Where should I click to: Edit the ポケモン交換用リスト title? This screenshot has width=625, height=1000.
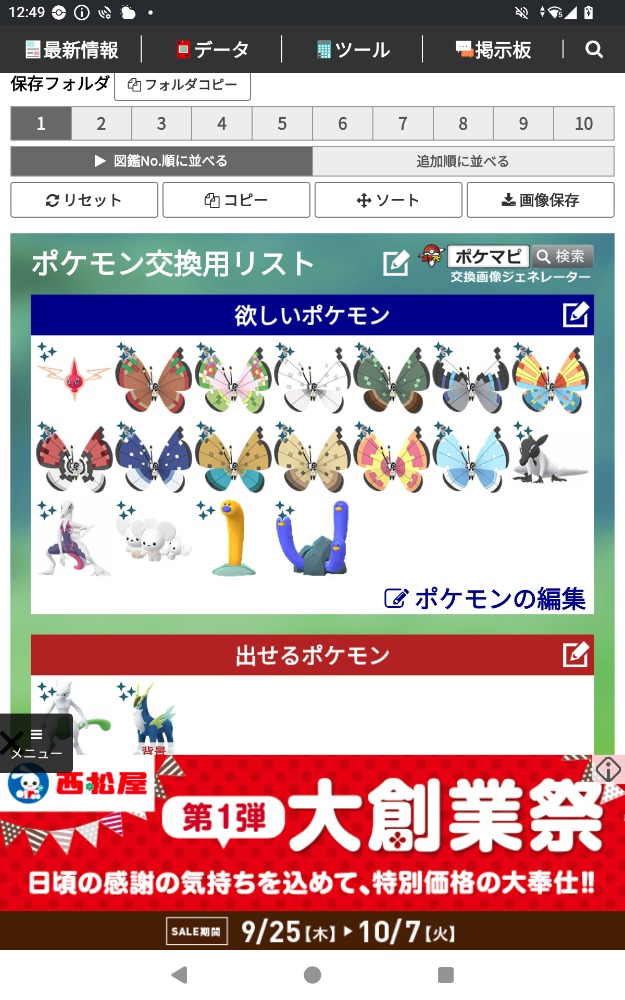click(x=396, y=263)
